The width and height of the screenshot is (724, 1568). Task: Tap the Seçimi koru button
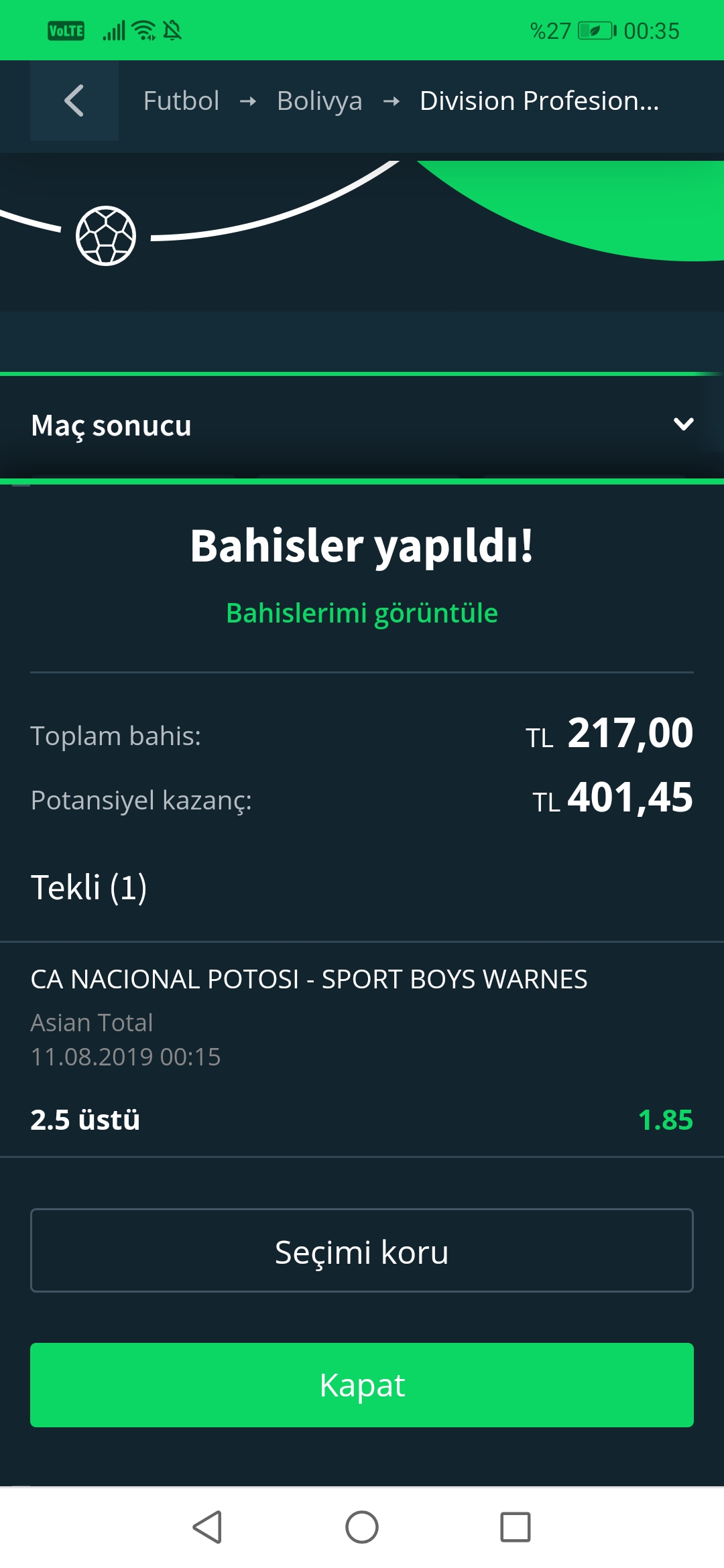tap(362, 1250)
